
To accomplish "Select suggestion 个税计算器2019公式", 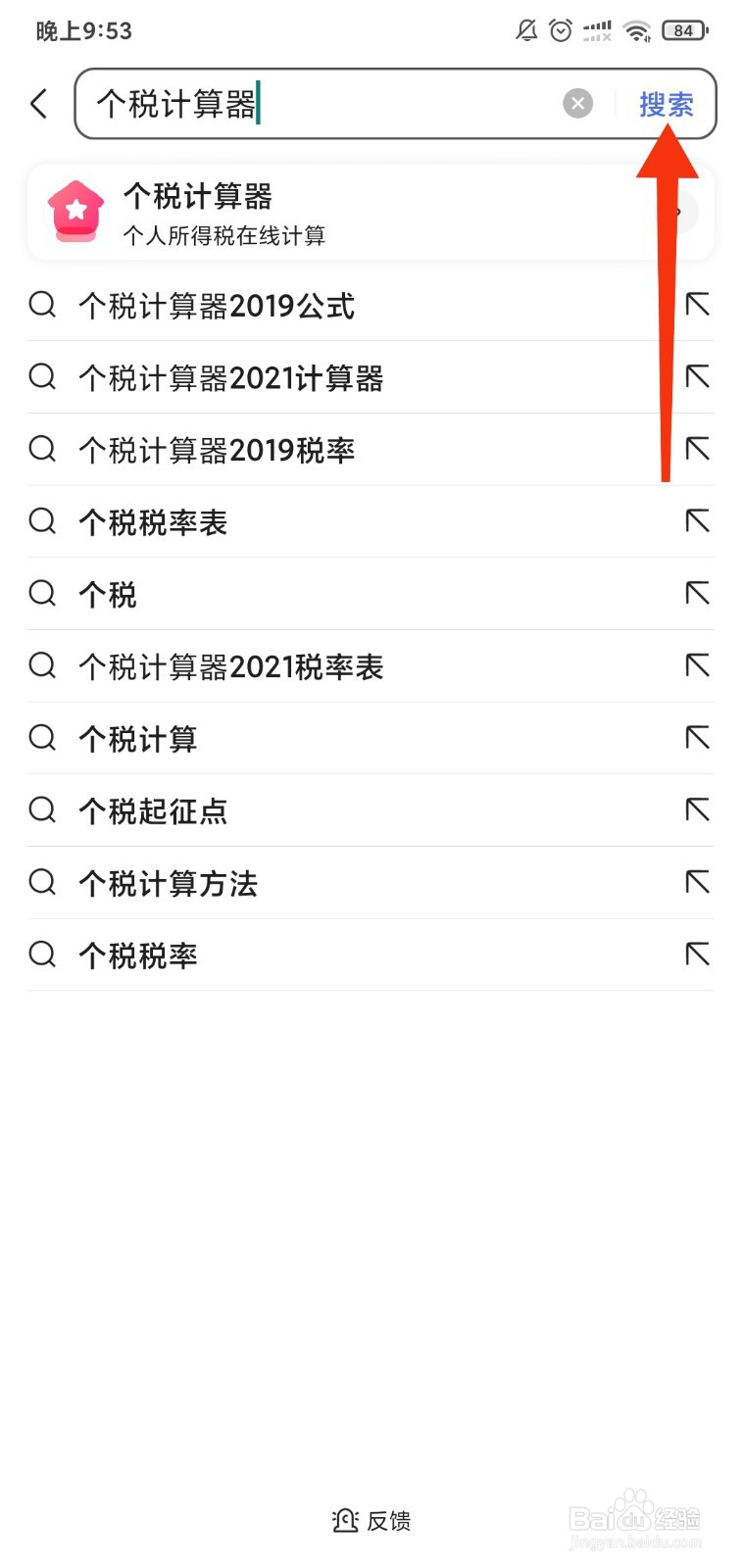I will click(217, 306).
